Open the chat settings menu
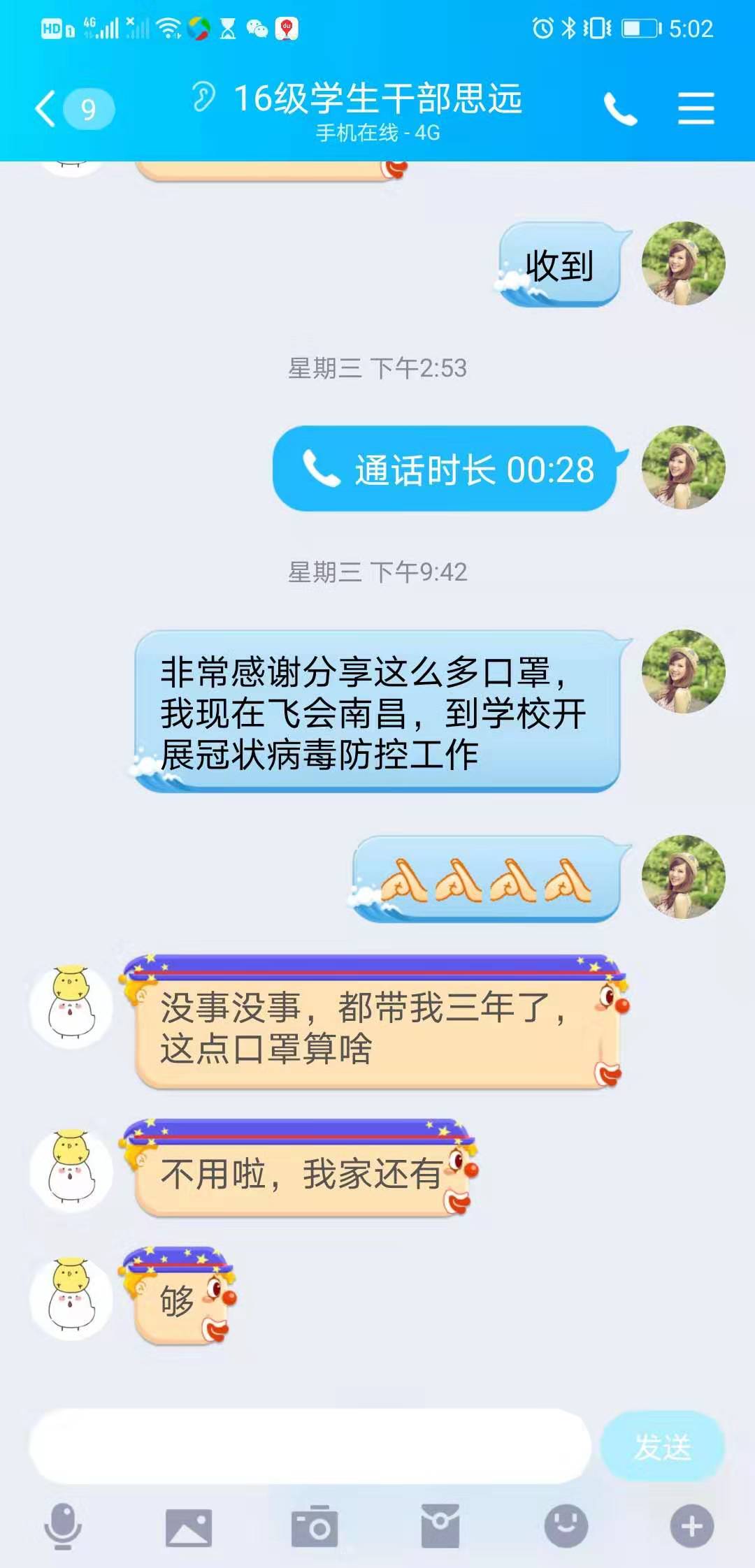Viewport: 755px width, 1568px height. click(696, 109)
